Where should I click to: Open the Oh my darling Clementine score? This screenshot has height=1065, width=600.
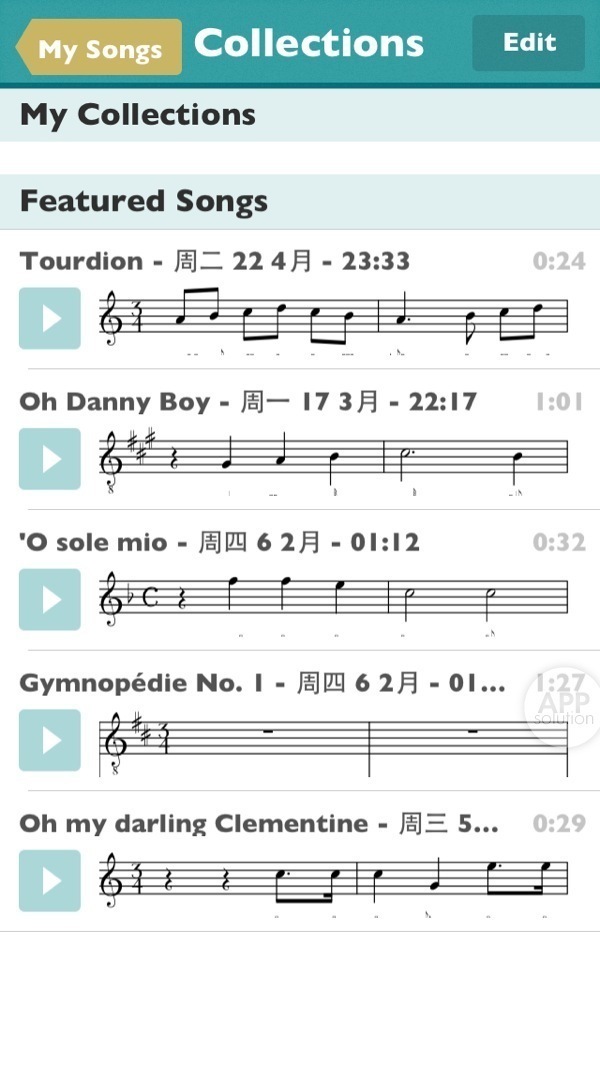point(335,881)
